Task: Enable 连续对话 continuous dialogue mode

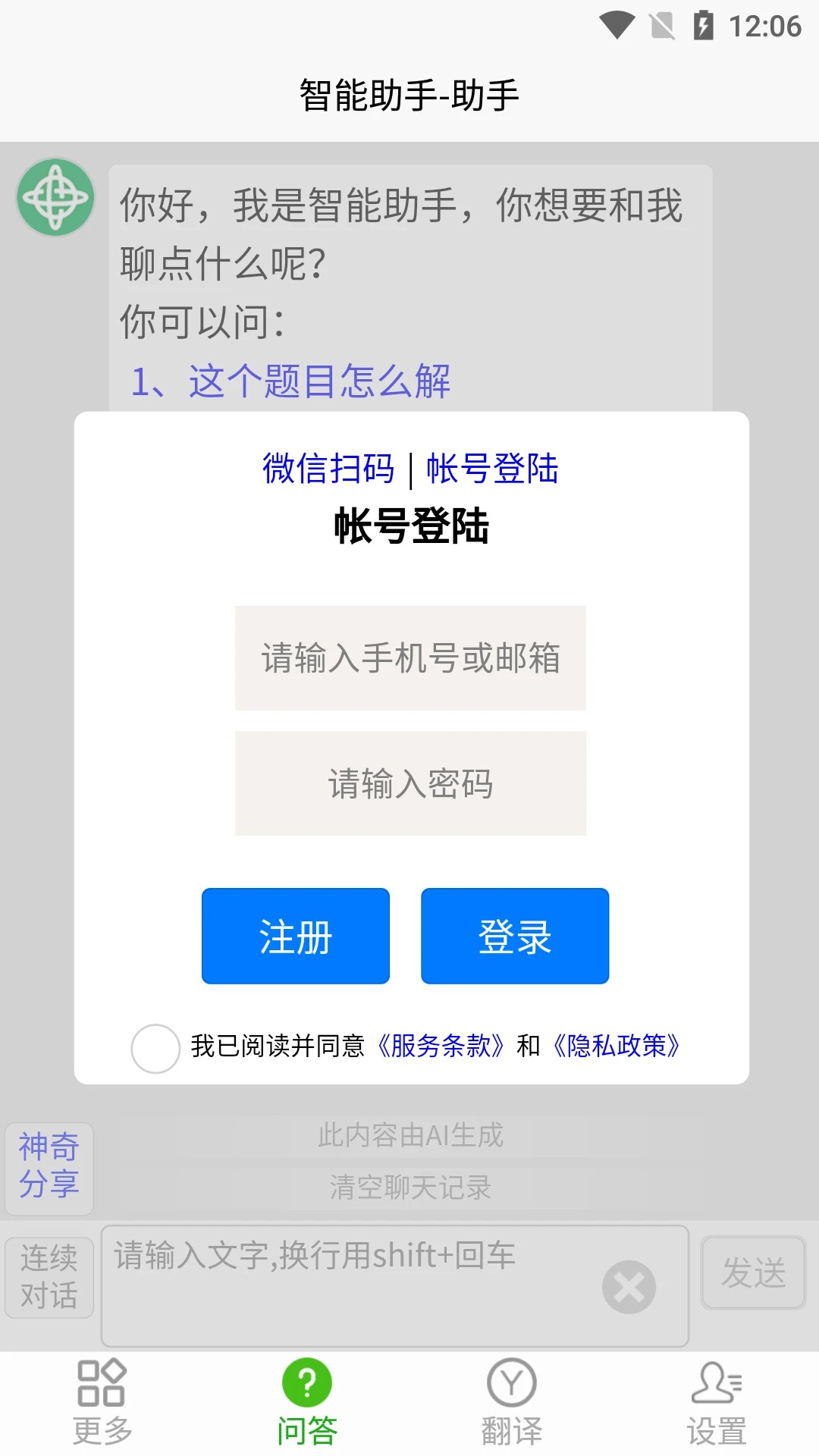Action: click(x=49, y=1276)
